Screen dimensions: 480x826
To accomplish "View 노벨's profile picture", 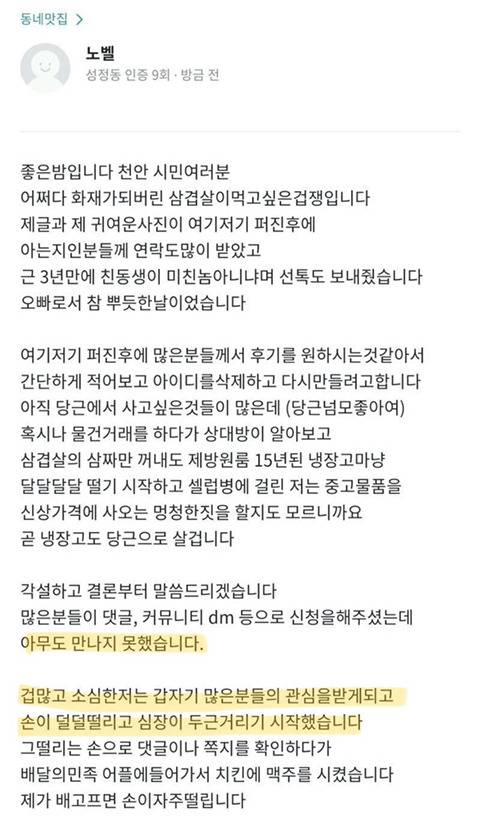I will point(45,67).
